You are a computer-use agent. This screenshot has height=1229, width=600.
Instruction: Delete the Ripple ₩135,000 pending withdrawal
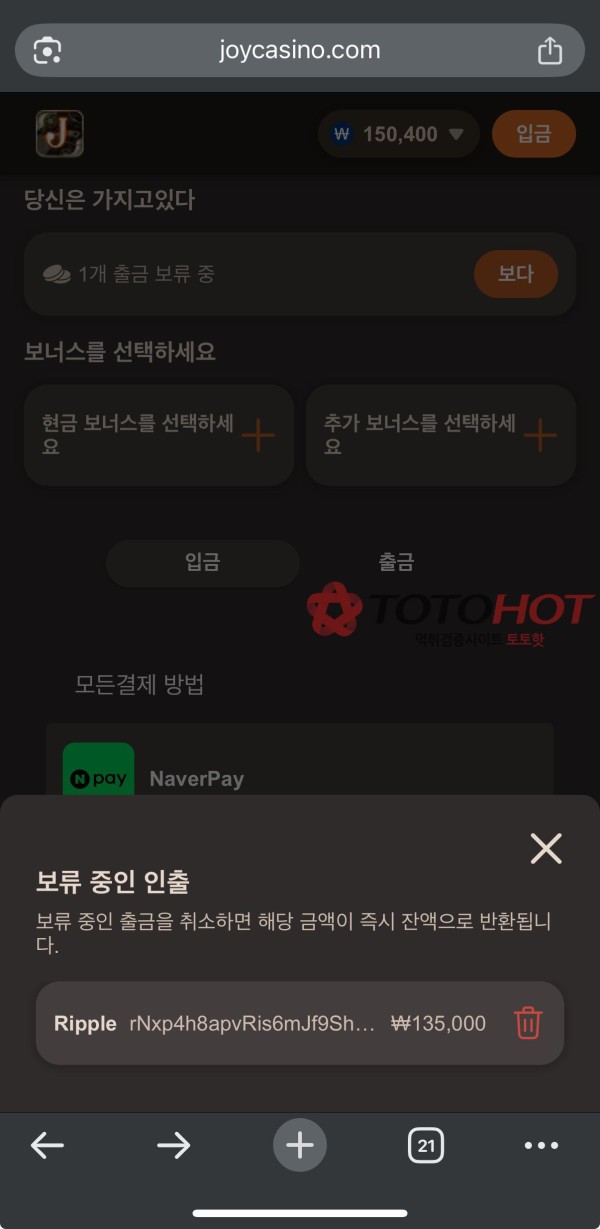pyautogui.click(x=528, y=1023)
